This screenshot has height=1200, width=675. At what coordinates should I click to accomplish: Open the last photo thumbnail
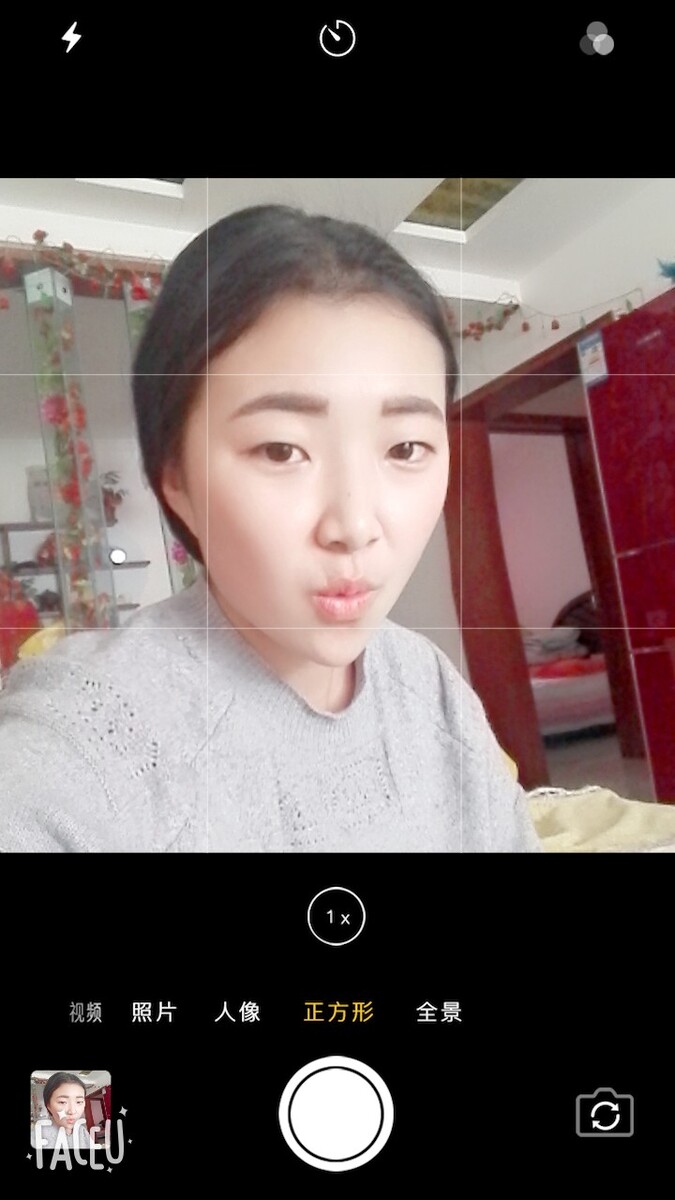point(71,1113)
